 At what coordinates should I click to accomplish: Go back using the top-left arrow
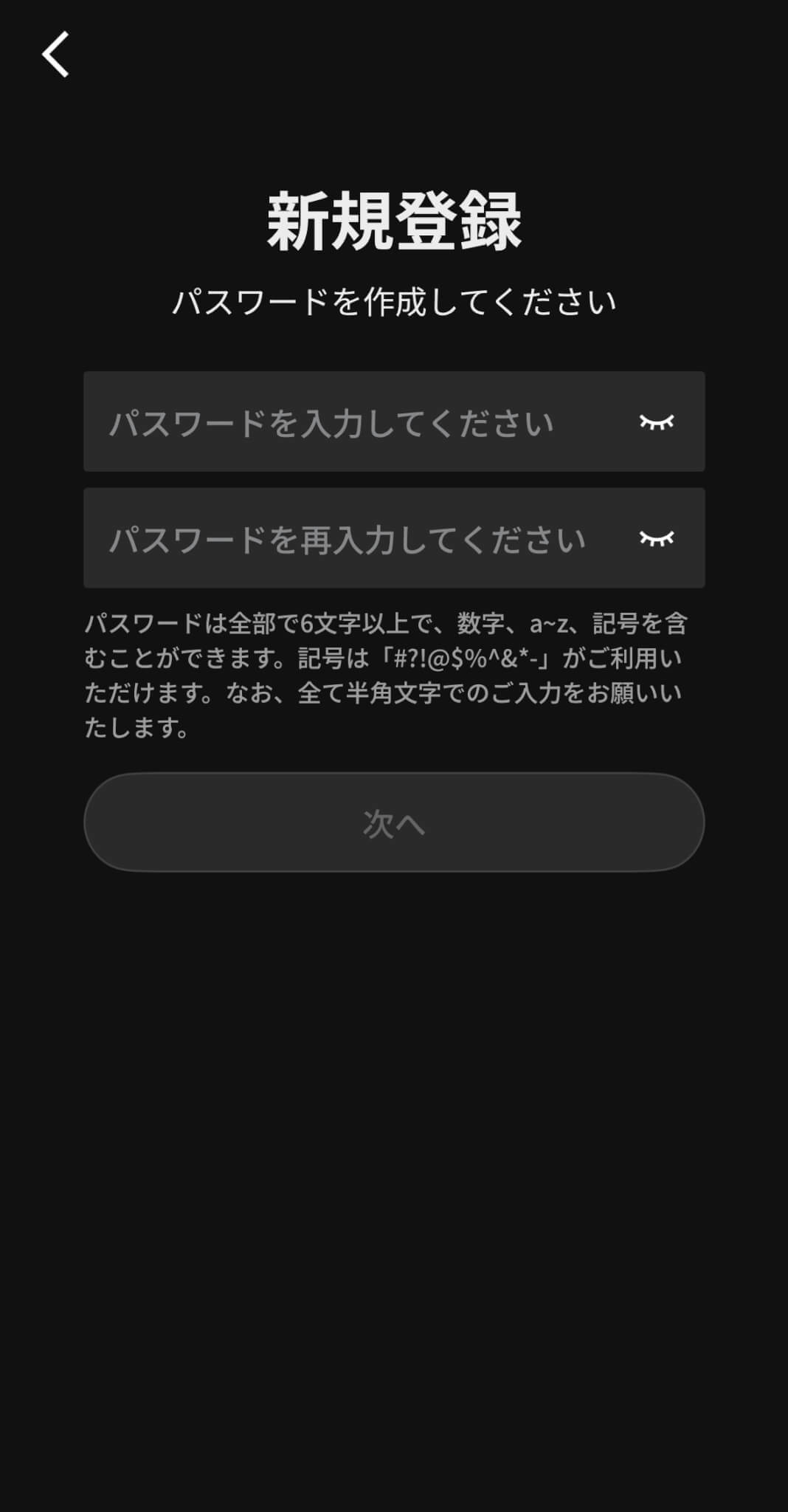(55, 54)
